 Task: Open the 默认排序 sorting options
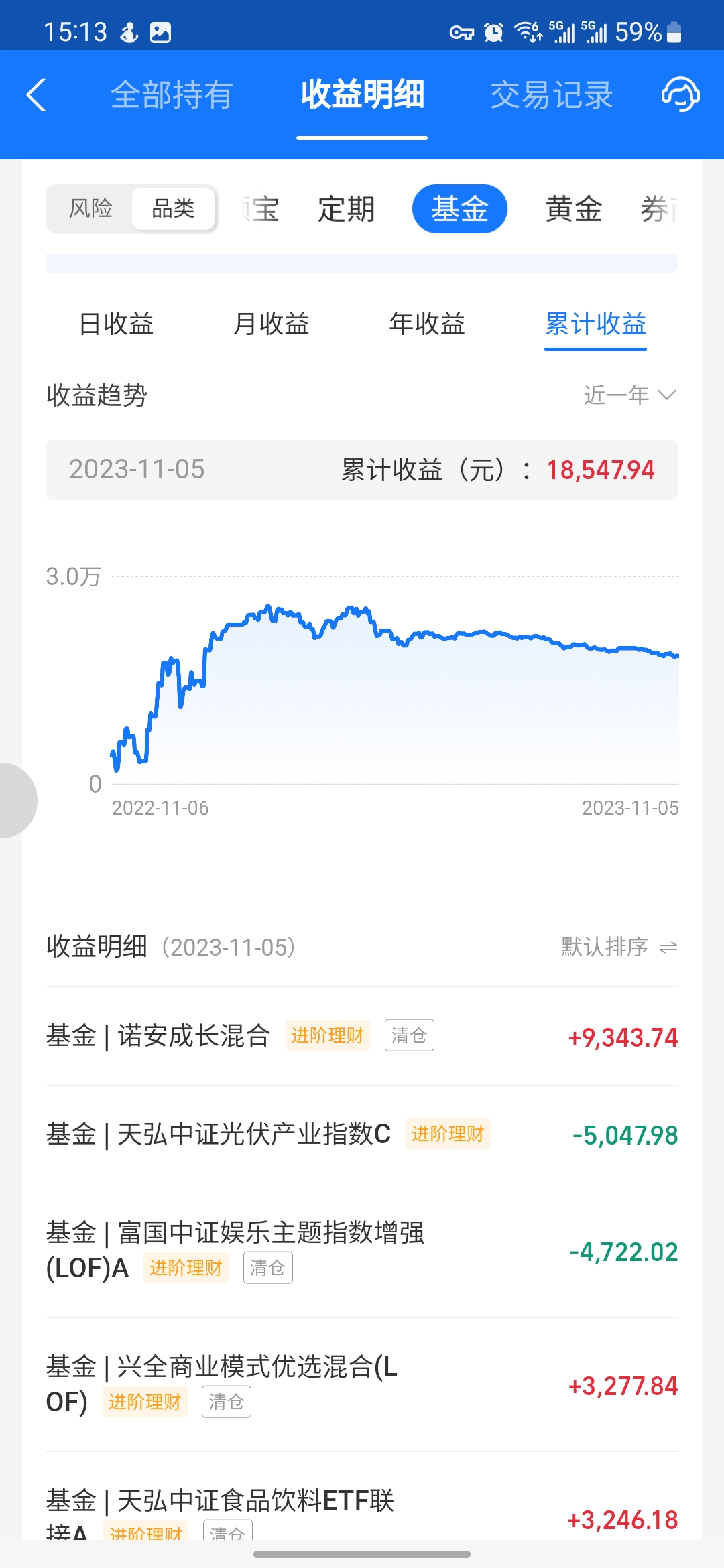[x=605, y=947]
